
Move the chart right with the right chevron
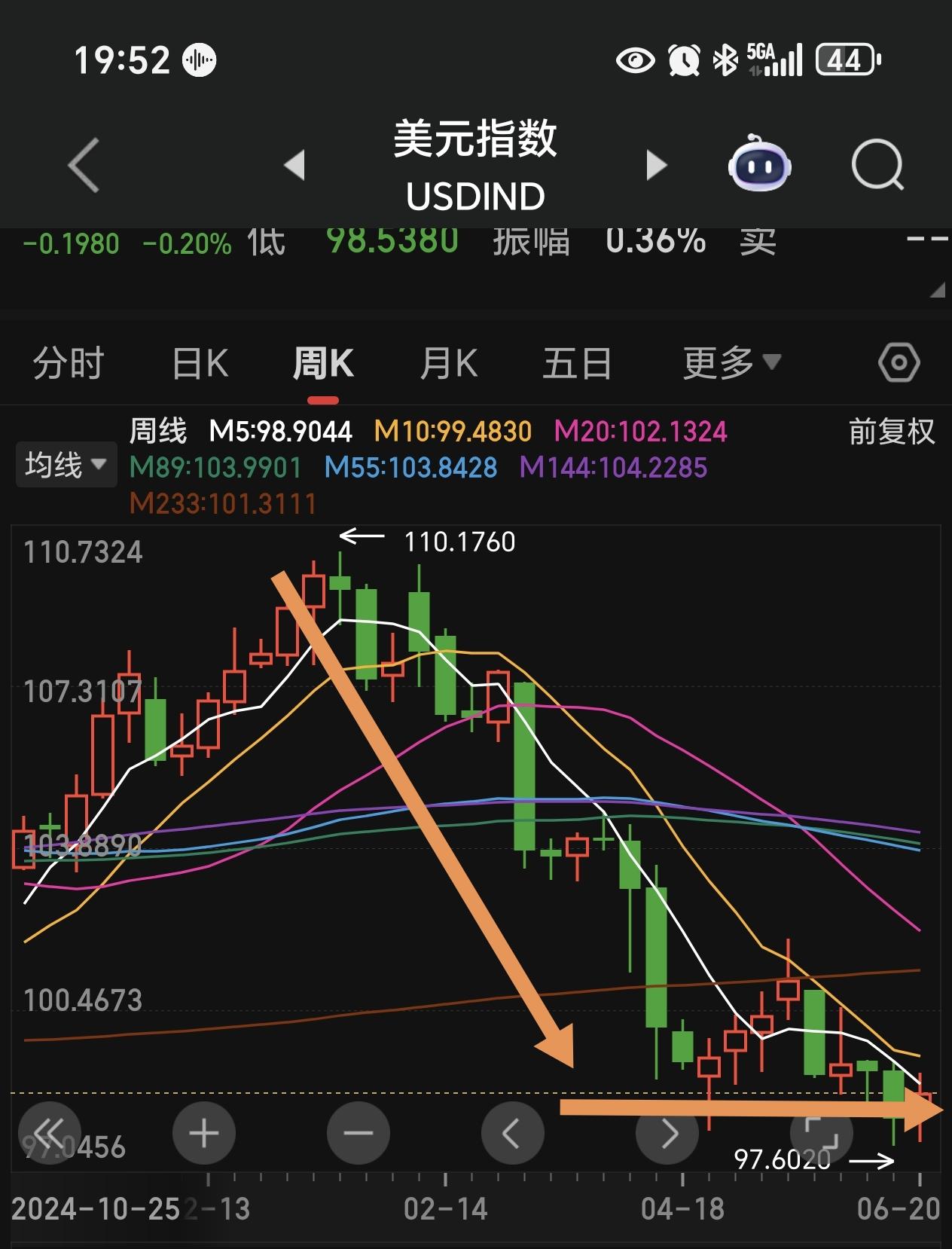click(x=667, y=1132)
